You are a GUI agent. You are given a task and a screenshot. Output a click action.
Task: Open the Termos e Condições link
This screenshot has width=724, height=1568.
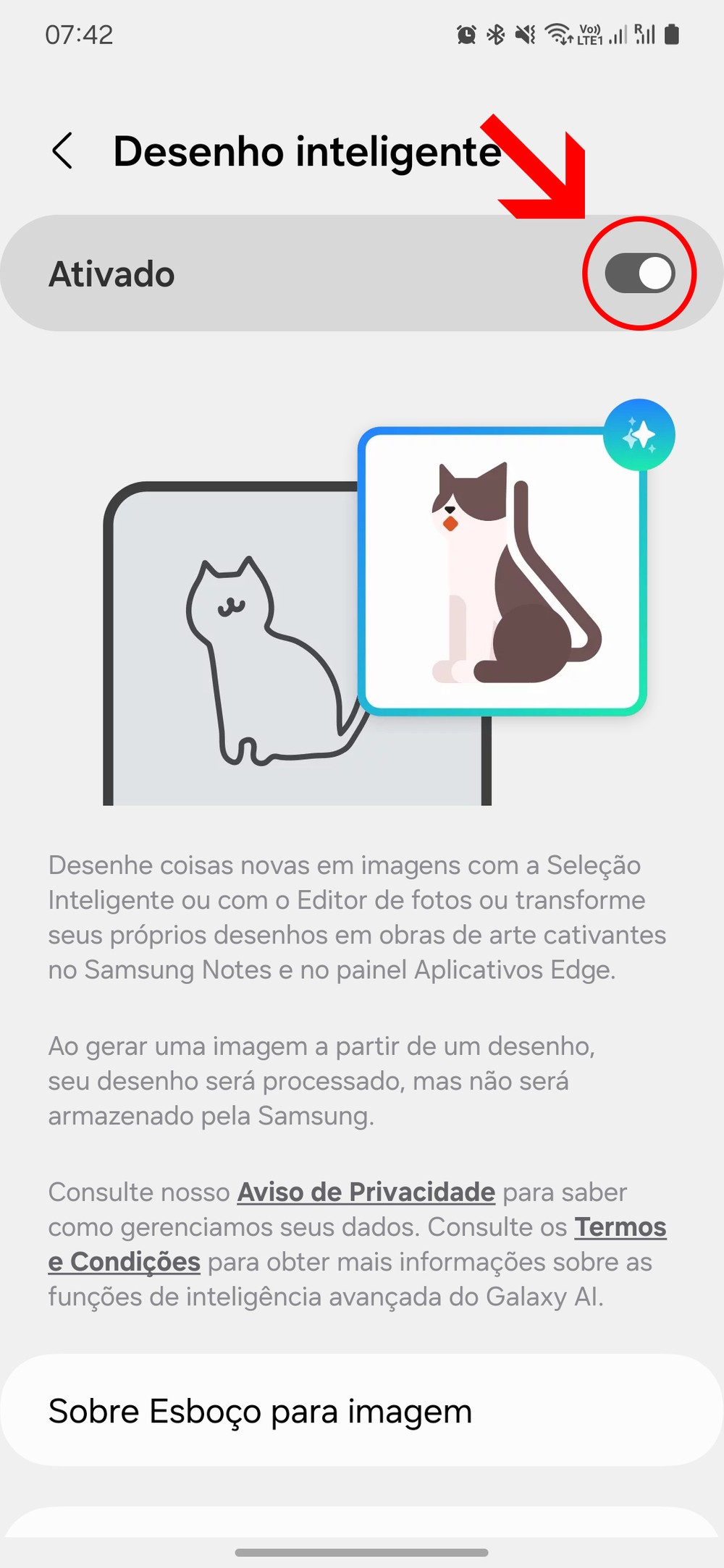click(620, 1227)
